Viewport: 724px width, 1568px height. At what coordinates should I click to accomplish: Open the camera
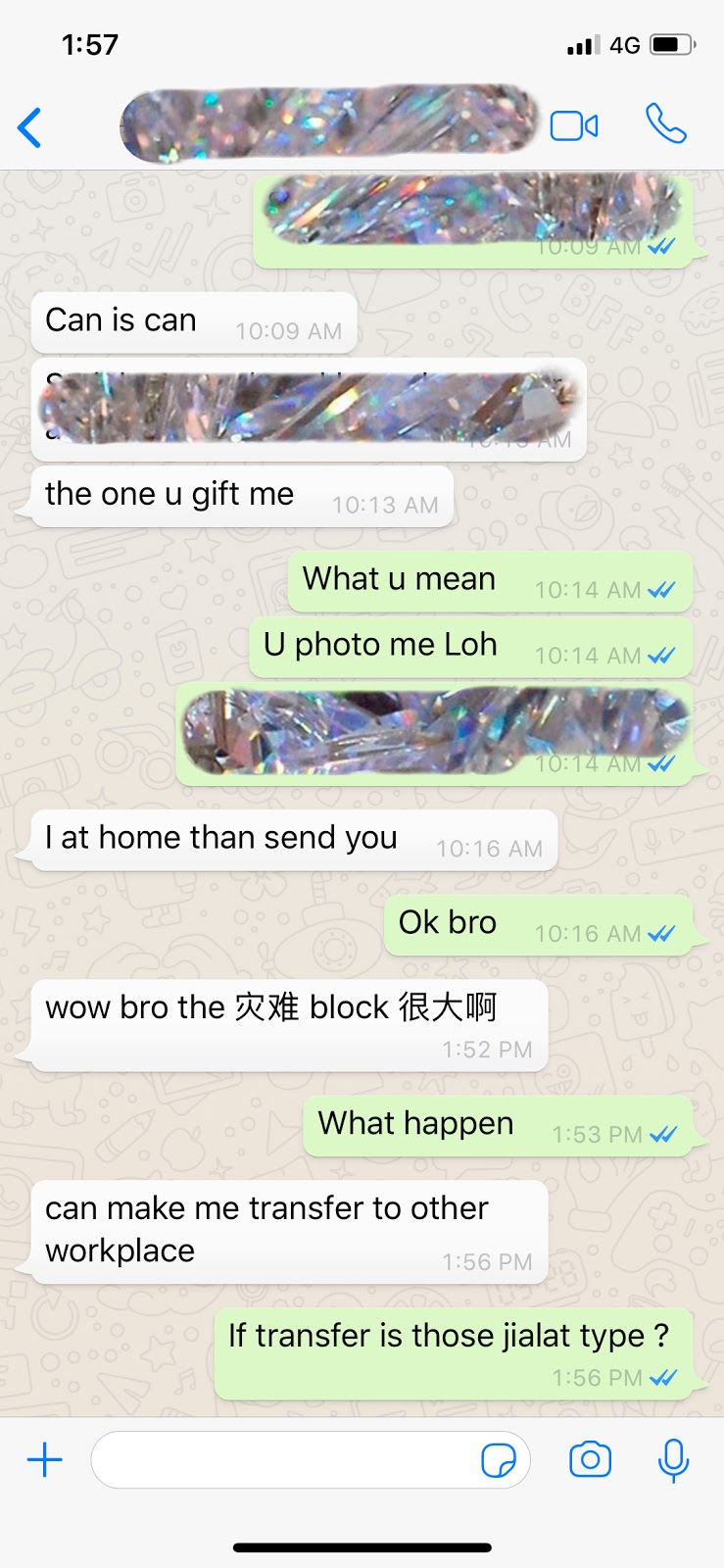pyautogui.click(x=590, y=1460)
